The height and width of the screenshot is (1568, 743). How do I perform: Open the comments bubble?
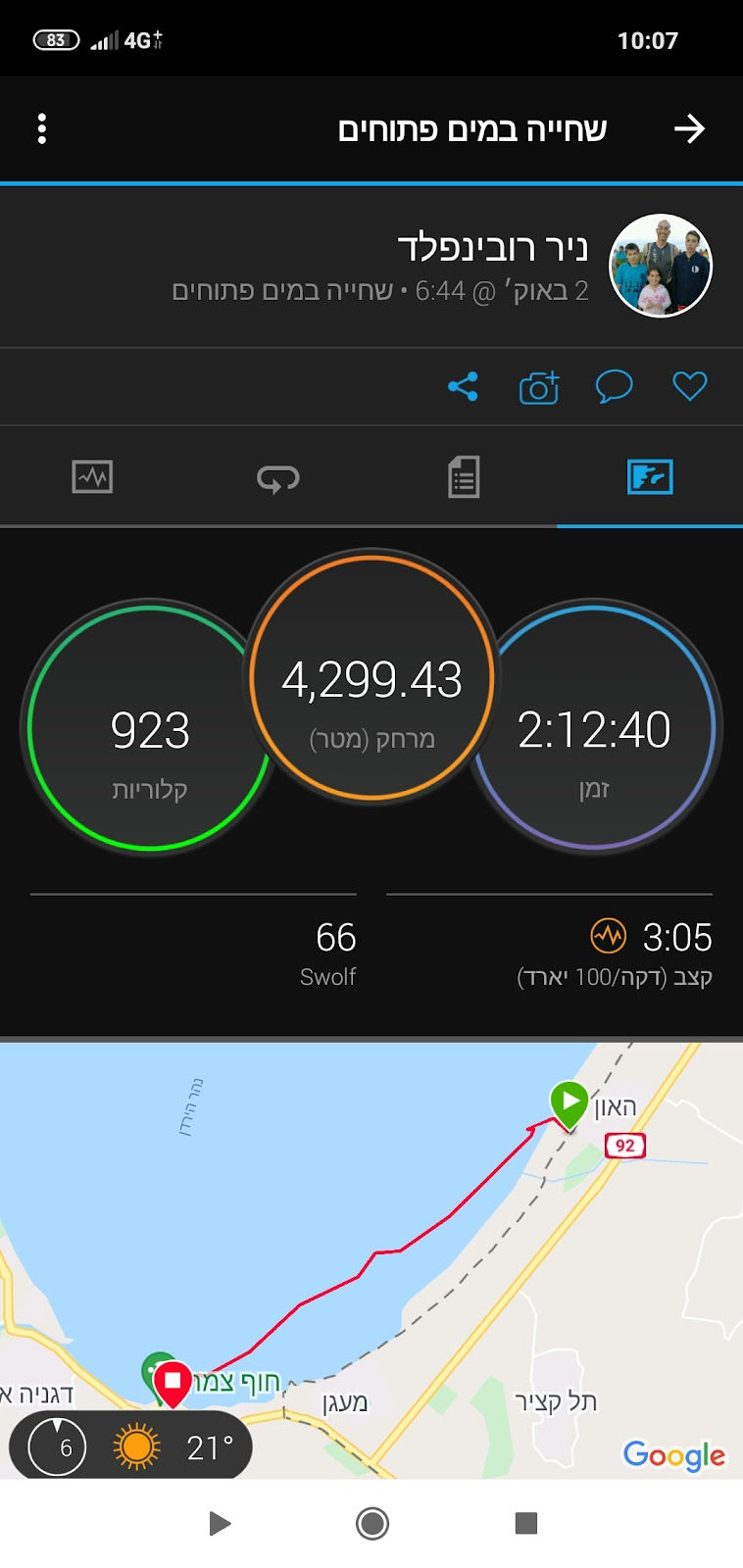click(x=614, y=387)
